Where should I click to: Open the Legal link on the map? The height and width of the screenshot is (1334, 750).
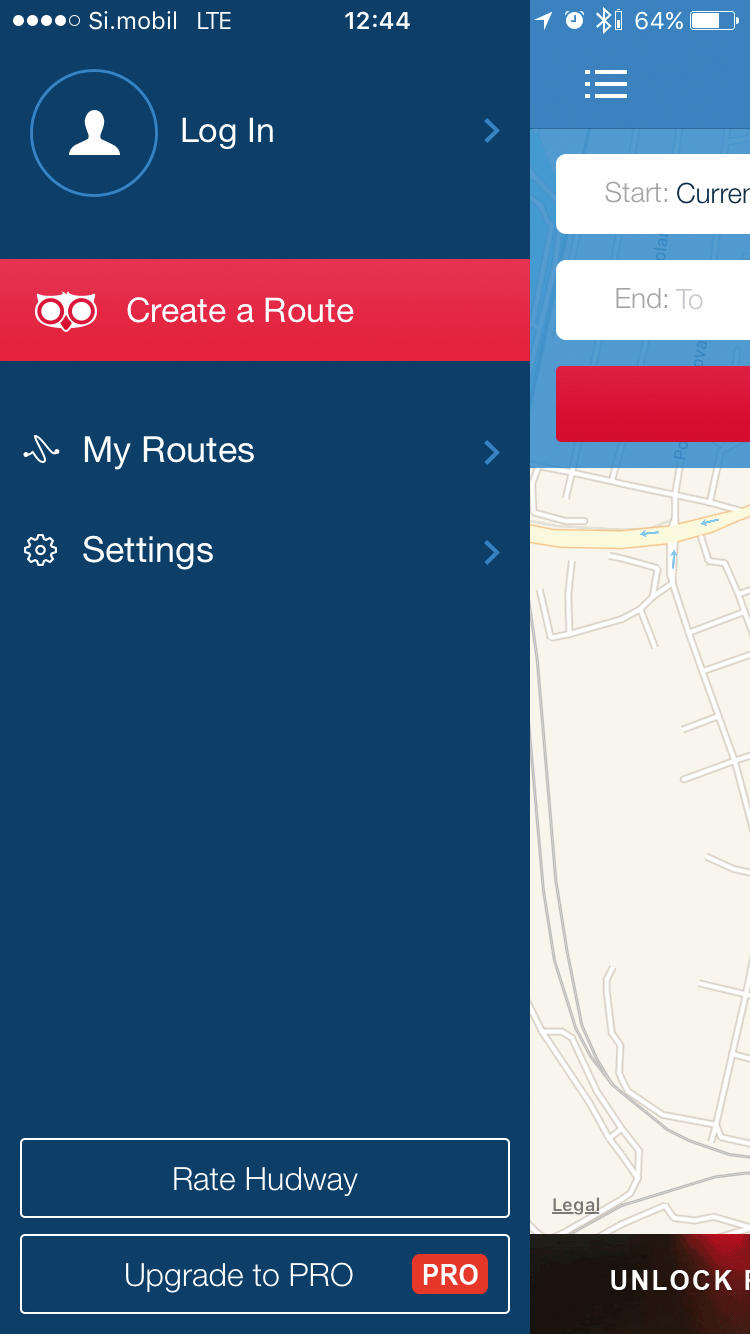point(576,1205)
